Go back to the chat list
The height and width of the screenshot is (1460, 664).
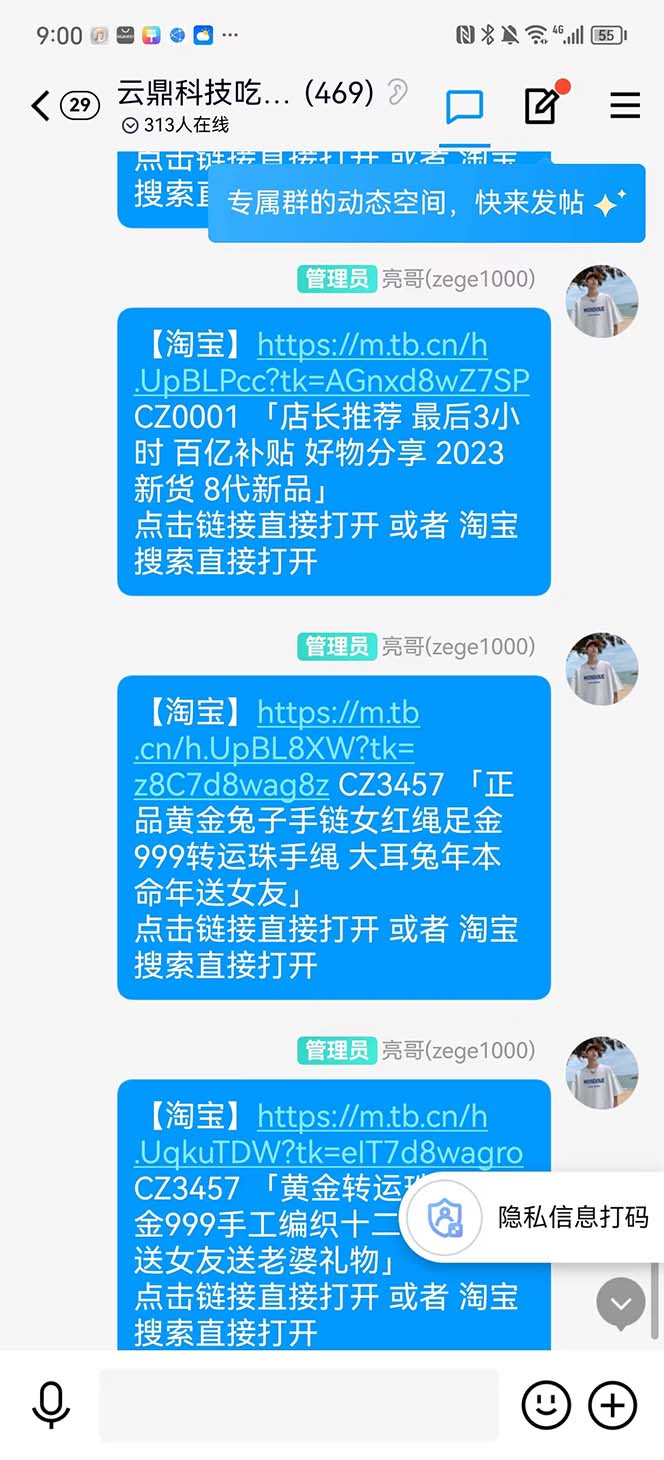[x=40, y=105]
